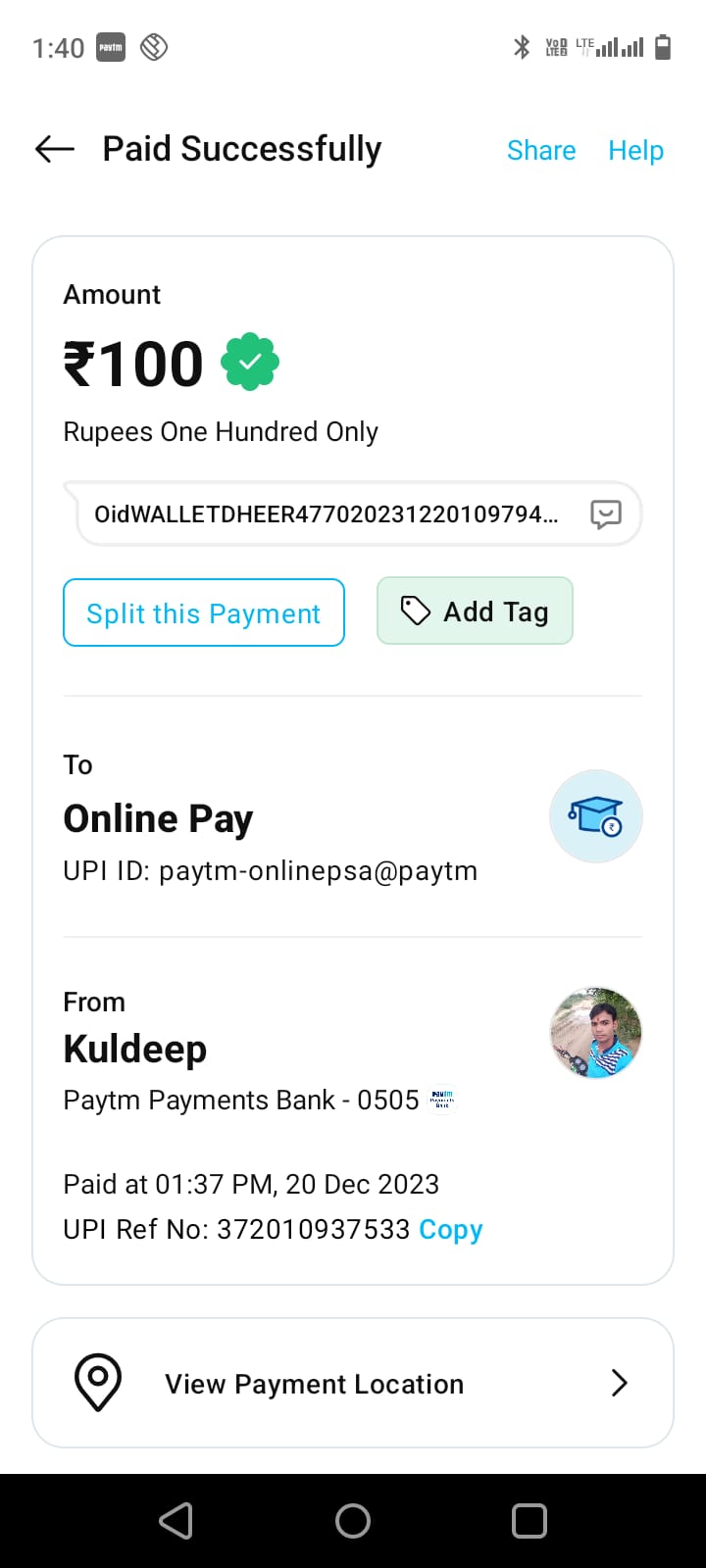Screen dimensions: 706x1568
Task: Tap the message icon beside order ID
Action: click(605, 514)
